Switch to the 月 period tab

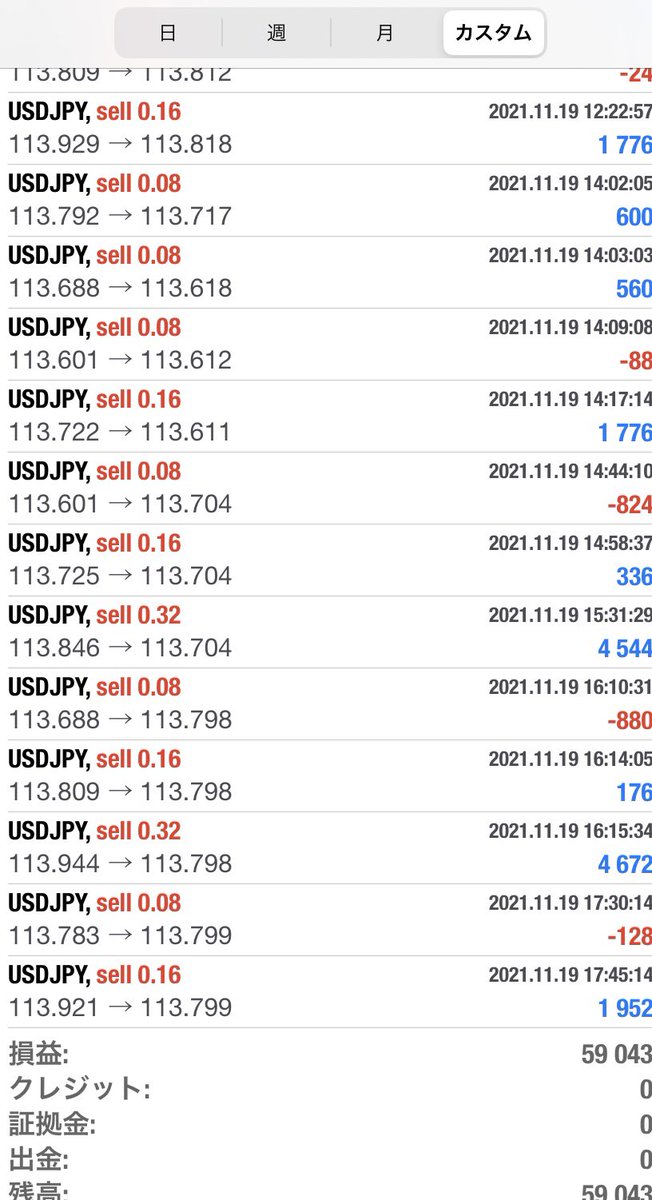coord(385,33)
